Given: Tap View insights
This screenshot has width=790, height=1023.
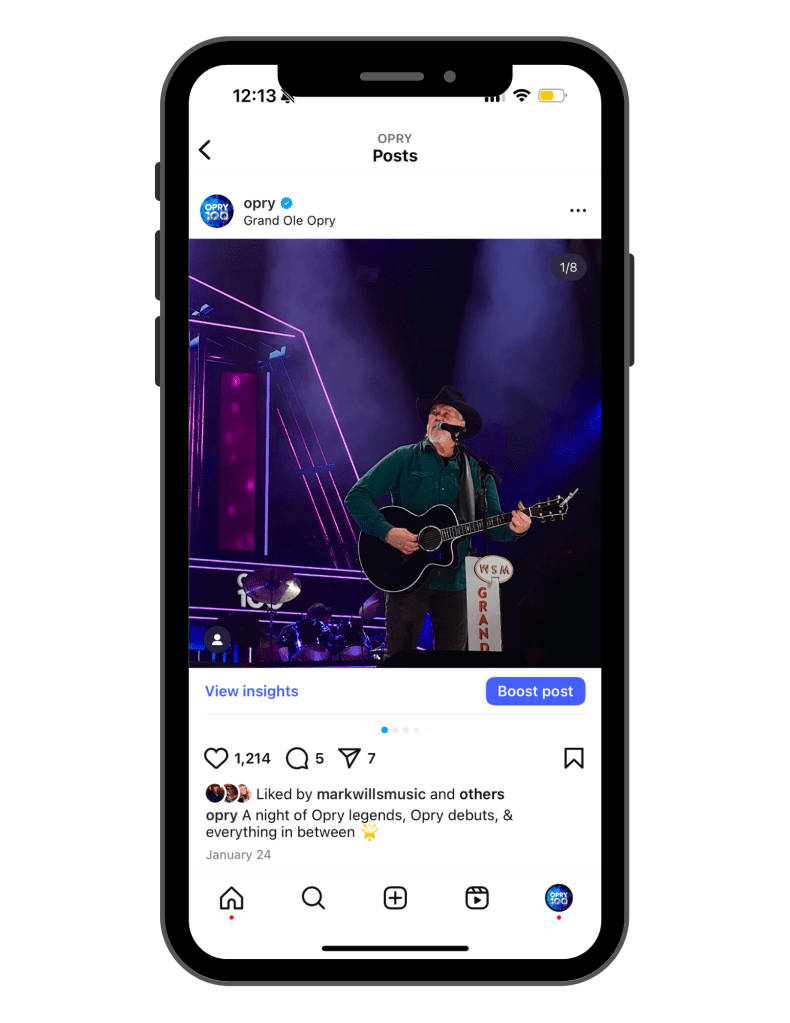Looking at the screenshot, I should [x=252, y=691].
